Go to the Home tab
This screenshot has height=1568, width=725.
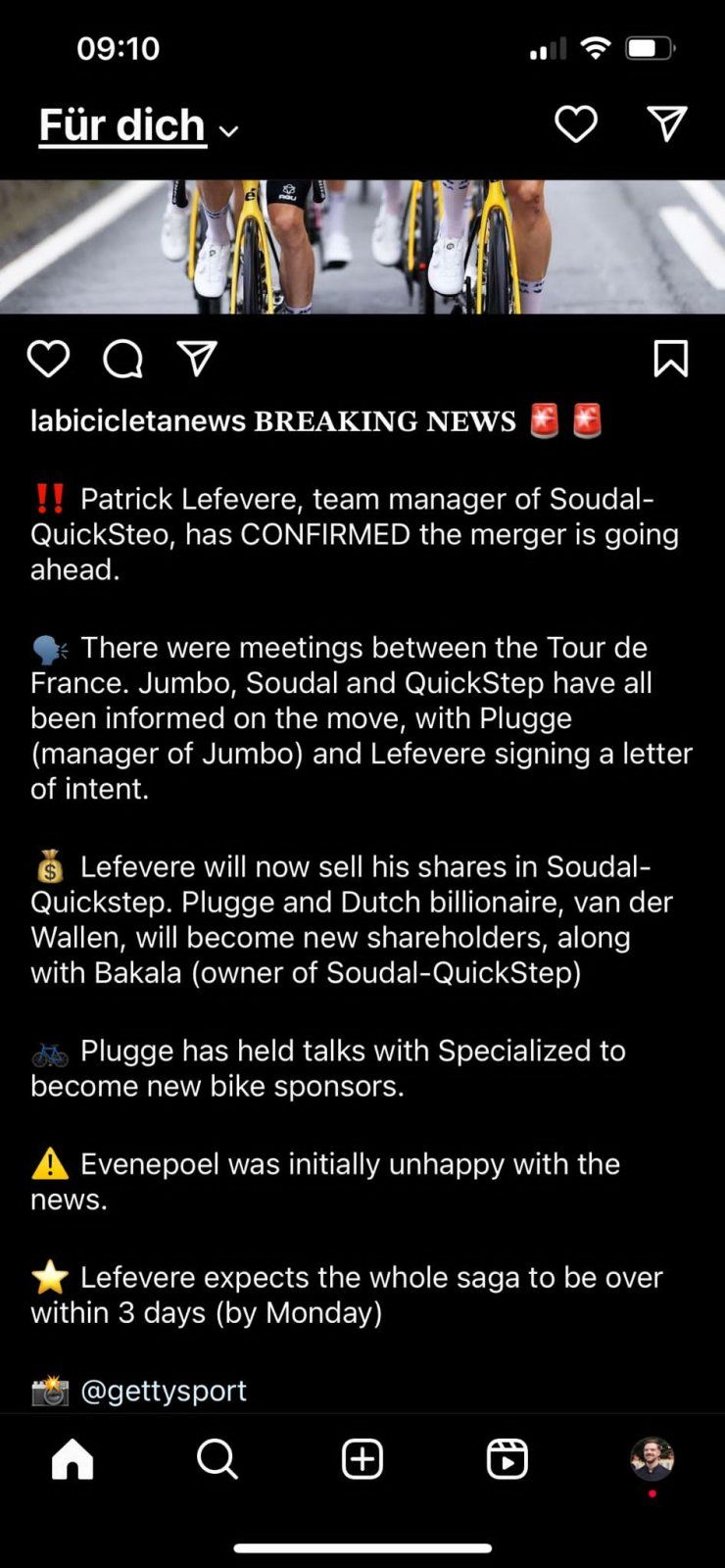72,1459
